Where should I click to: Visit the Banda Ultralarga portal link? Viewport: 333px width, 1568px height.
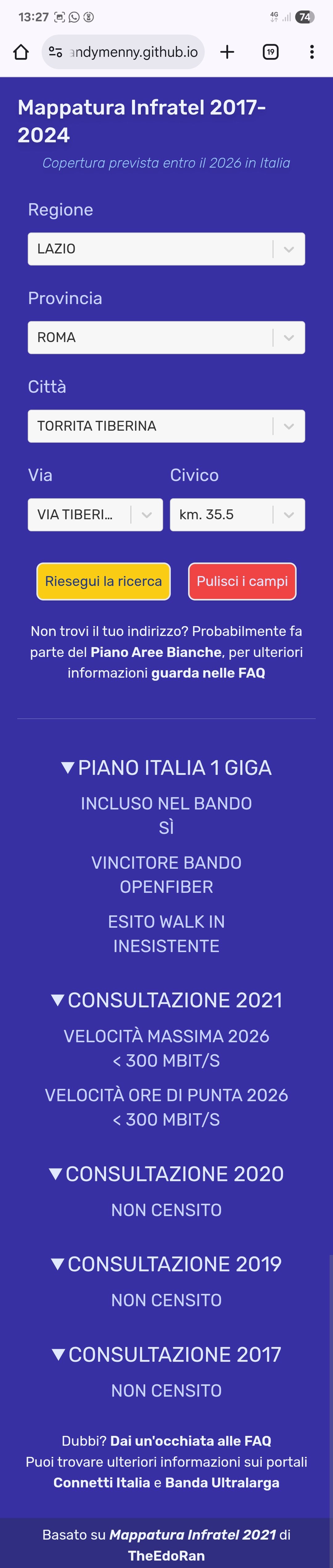point(222,1483)
